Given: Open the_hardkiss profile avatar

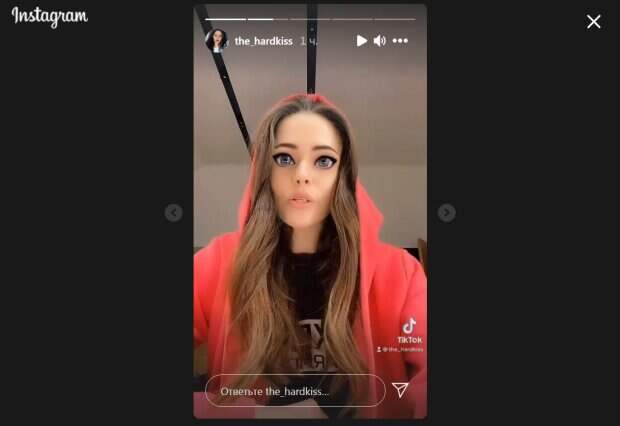Looking at the screenshot, I should [216, 41].
